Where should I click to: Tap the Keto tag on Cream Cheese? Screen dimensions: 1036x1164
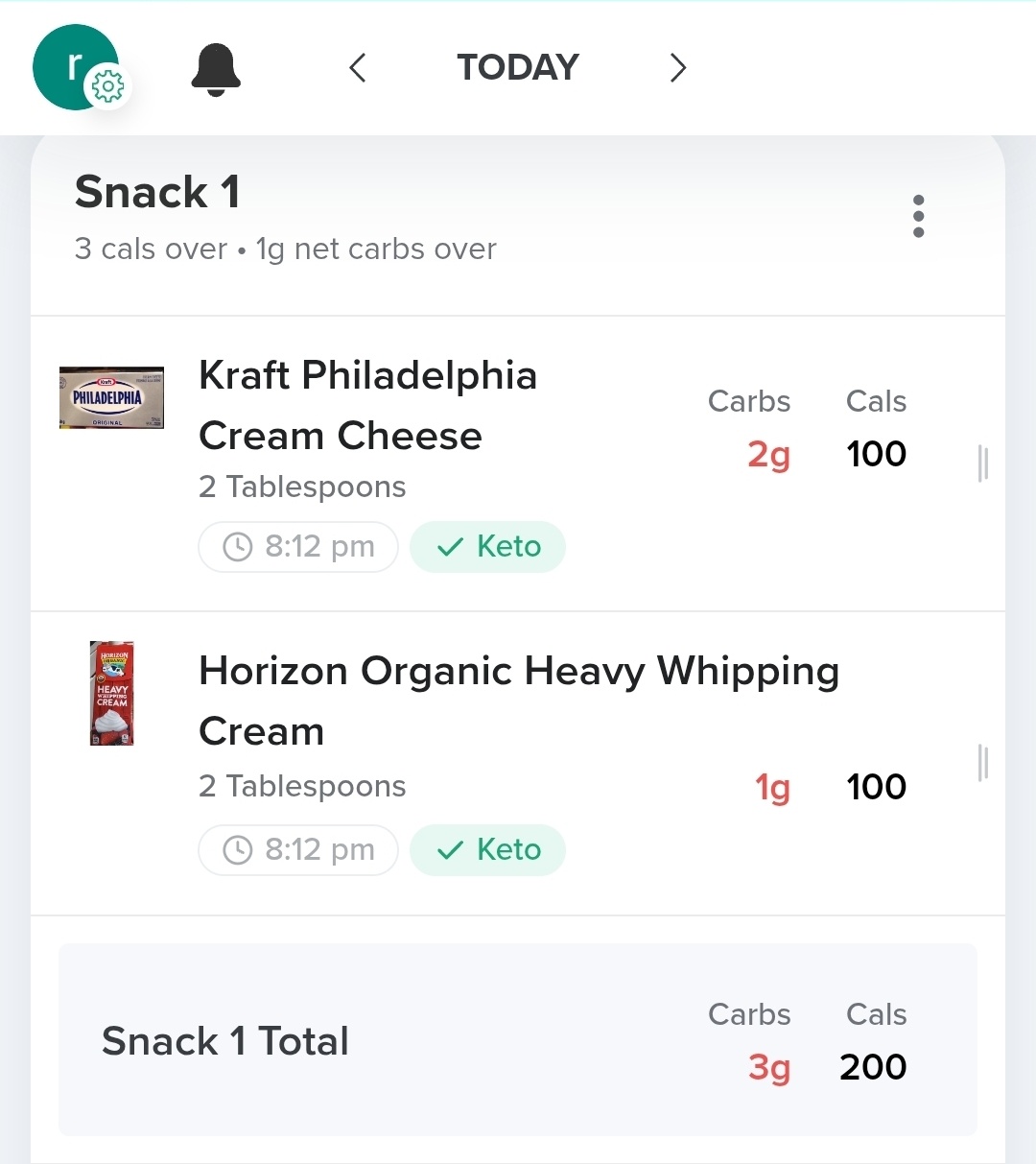487,547
